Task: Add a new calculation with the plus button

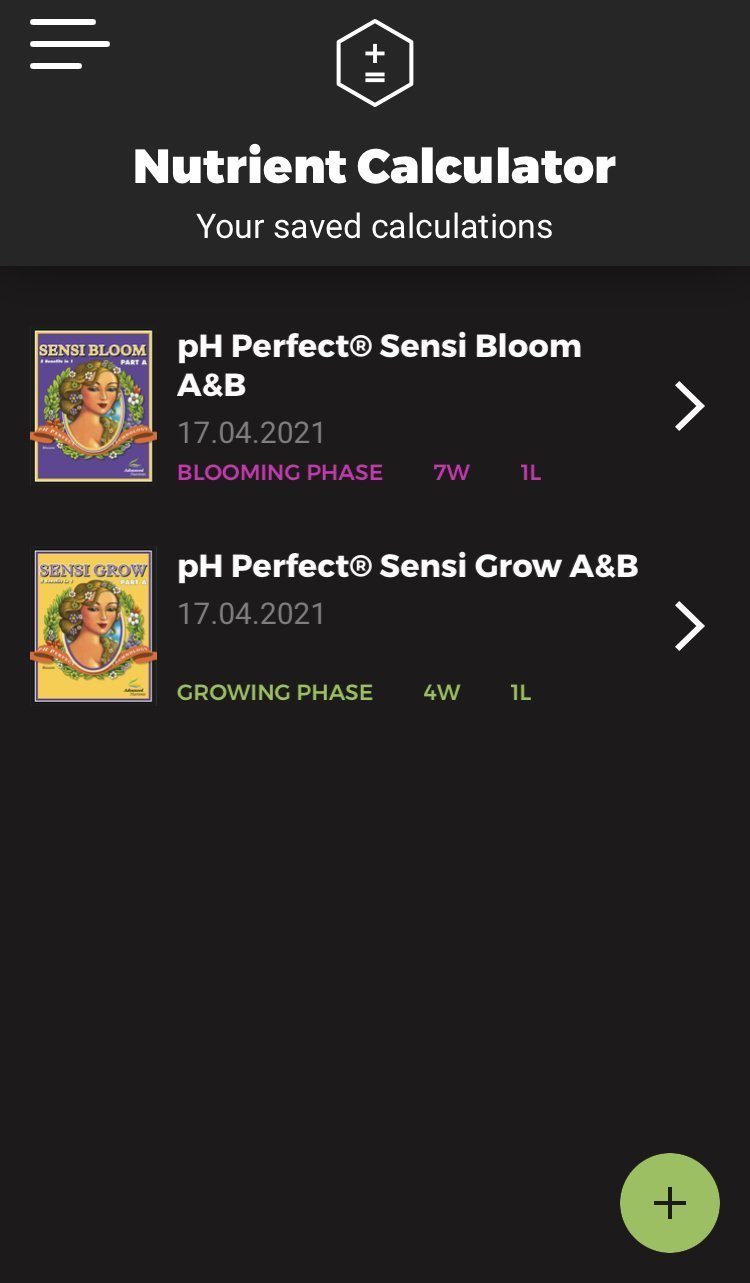Action: (670, 1203)
